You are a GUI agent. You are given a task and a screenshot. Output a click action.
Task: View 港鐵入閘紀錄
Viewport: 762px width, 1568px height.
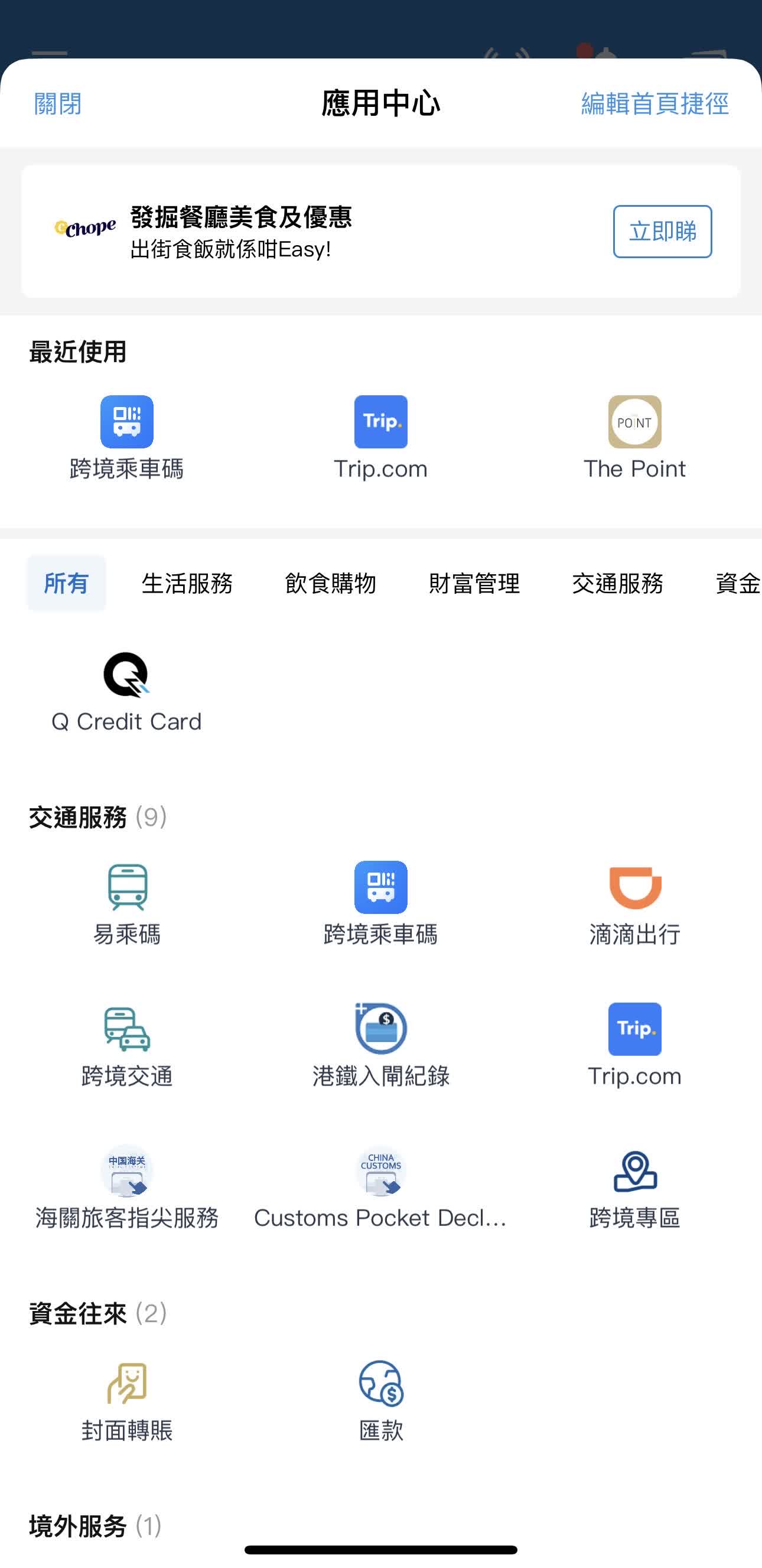click(381, 1046)
